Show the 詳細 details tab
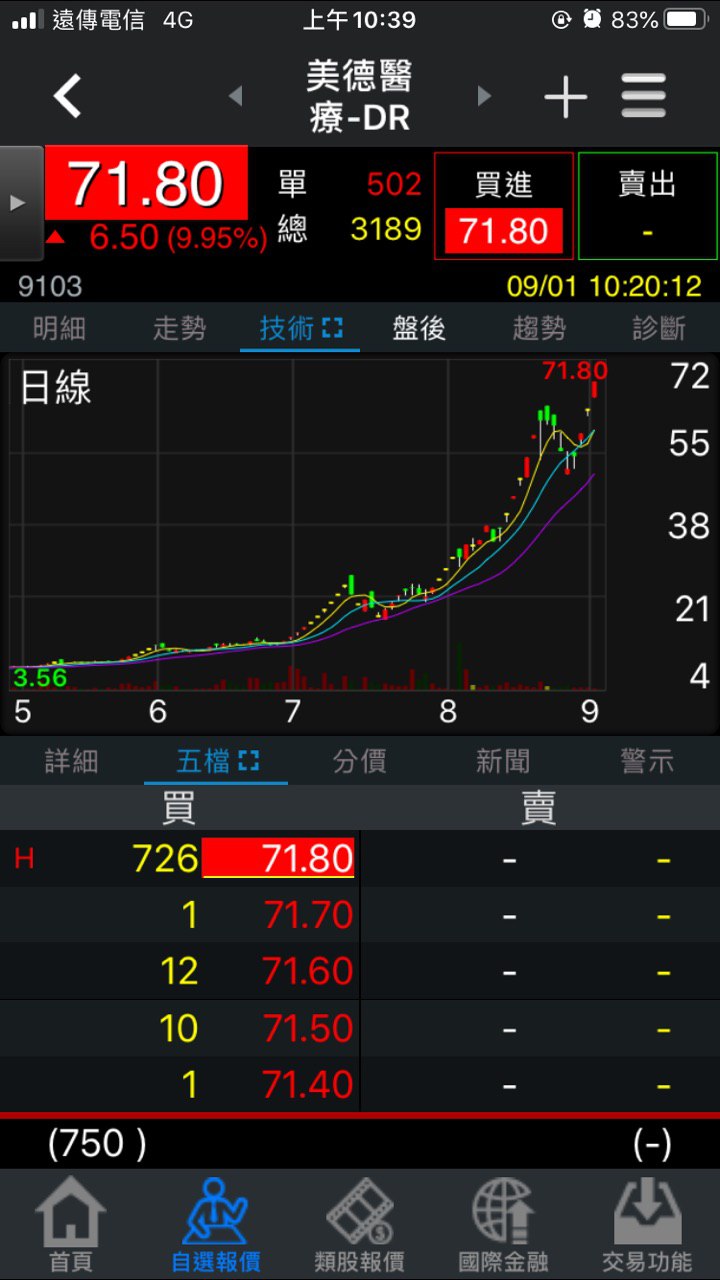This screenshot has height=1280, width=720. coord(72,762)
